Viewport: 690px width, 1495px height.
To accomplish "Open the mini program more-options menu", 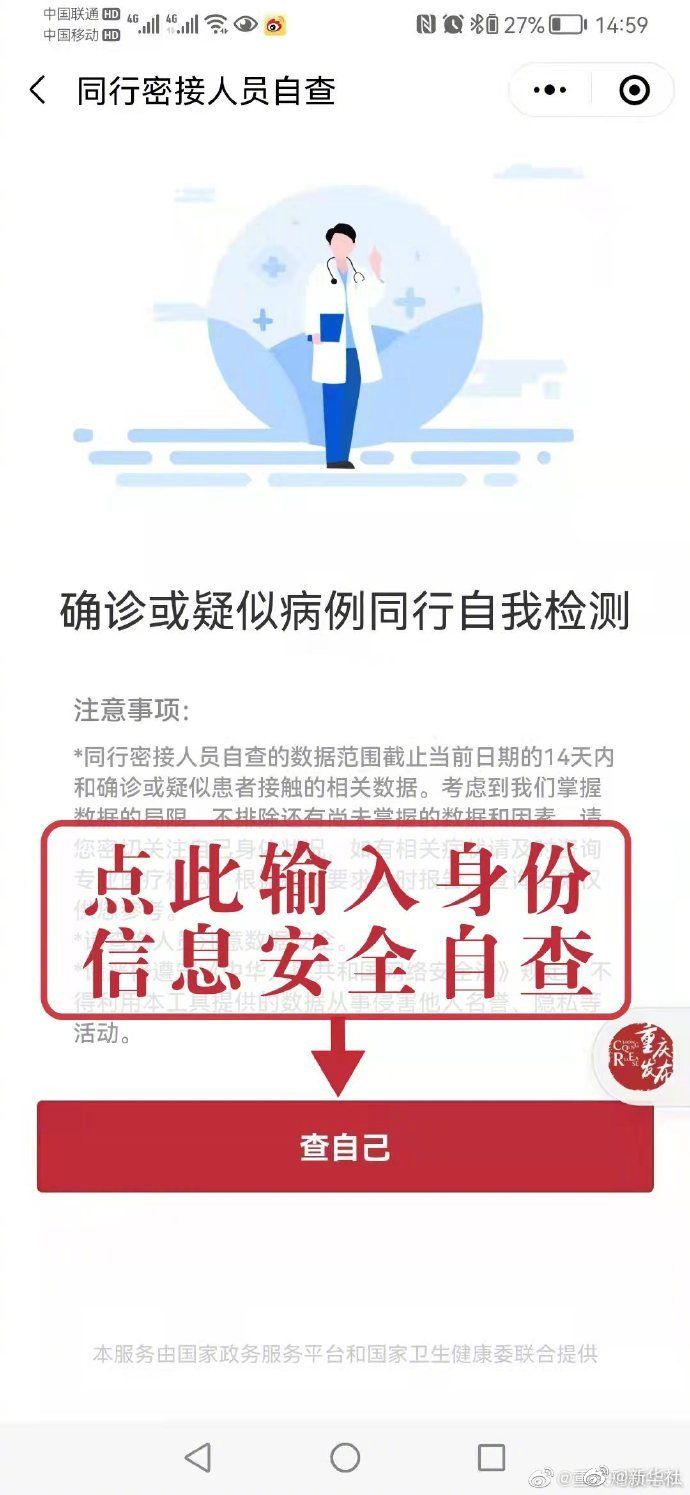I will point(550,91).
